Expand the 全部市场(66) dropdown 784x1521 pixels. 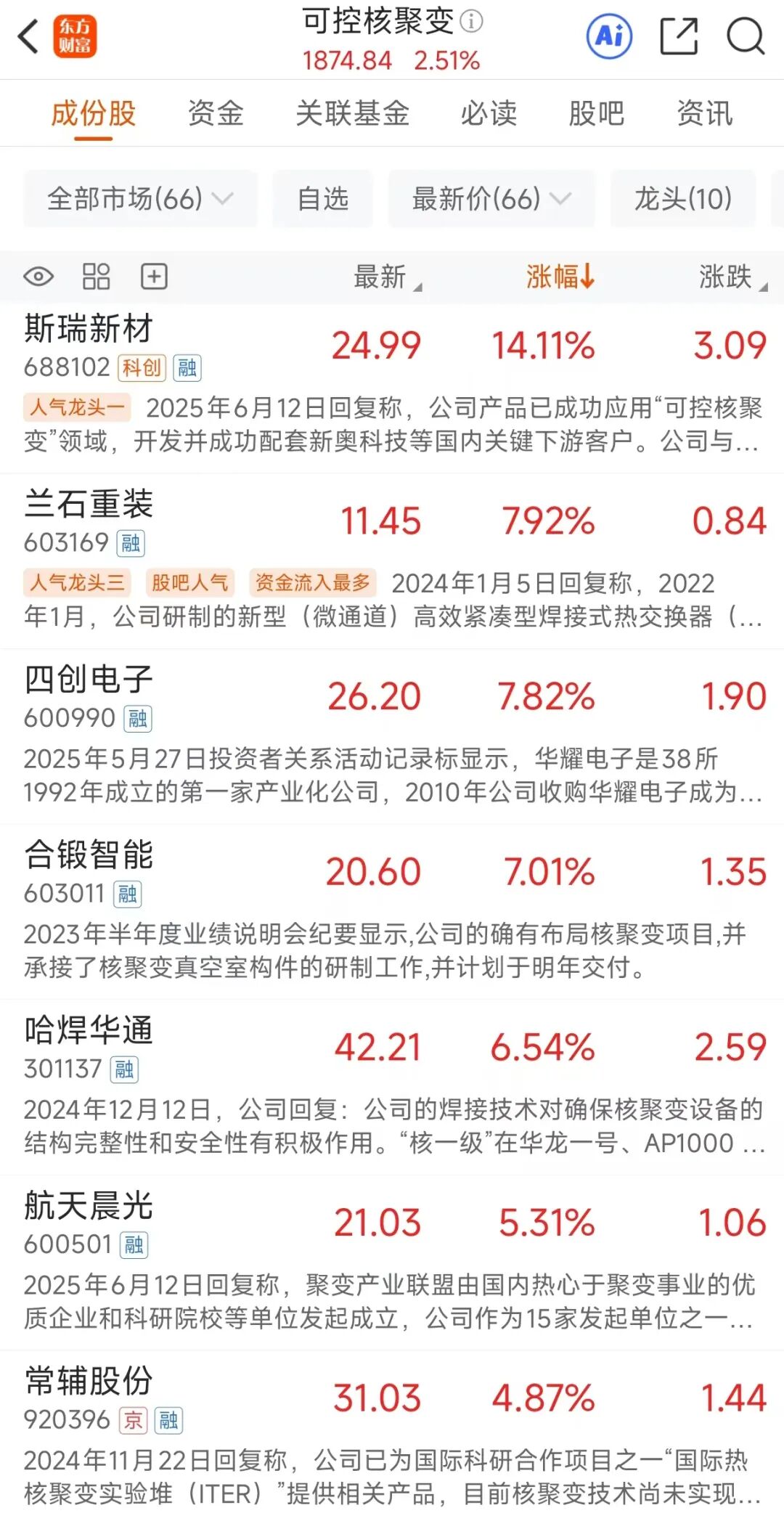coord(140,199)
